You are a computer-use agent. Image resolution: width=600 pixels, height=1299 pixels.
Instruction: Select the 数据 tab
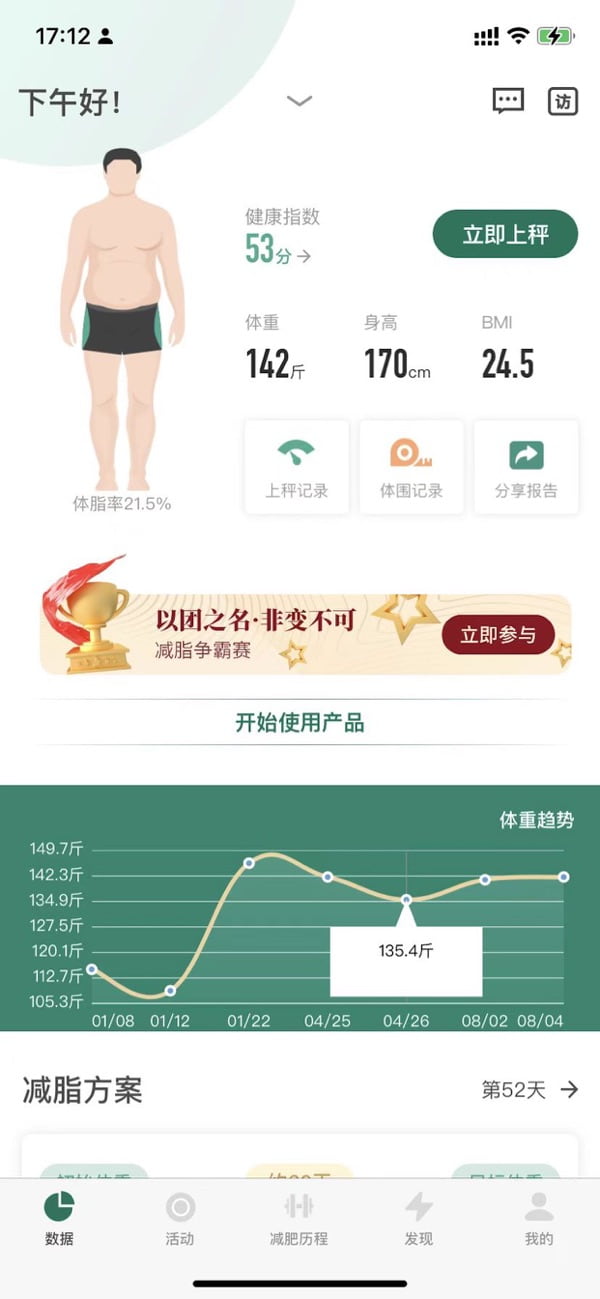tap(59, 1218)
